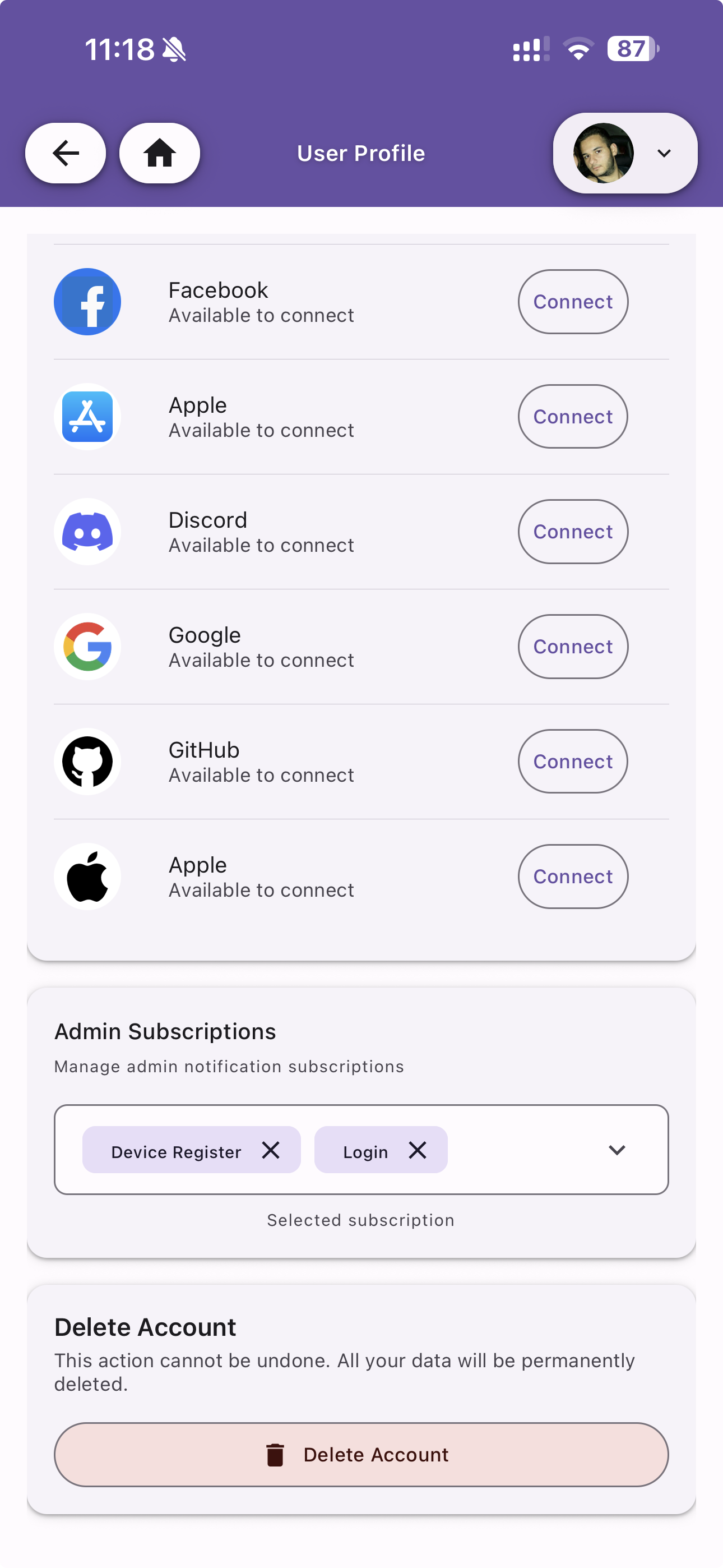723x1568 pixels.
Task: Open the profile avatar dropdown
Action: tap(624, 153)
